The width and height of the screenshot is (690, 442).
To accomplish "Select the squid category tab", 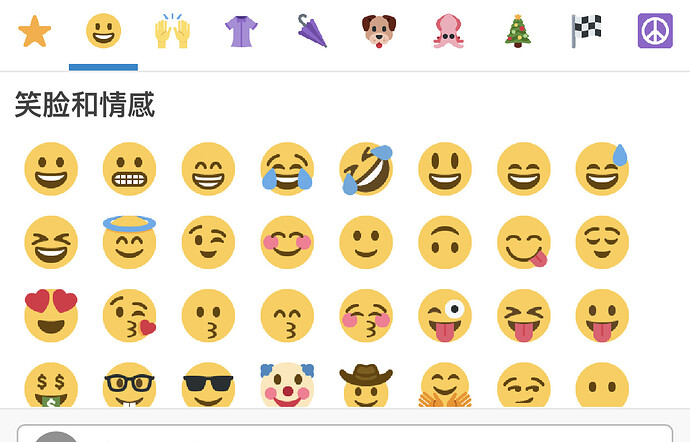I will point(448,32).
